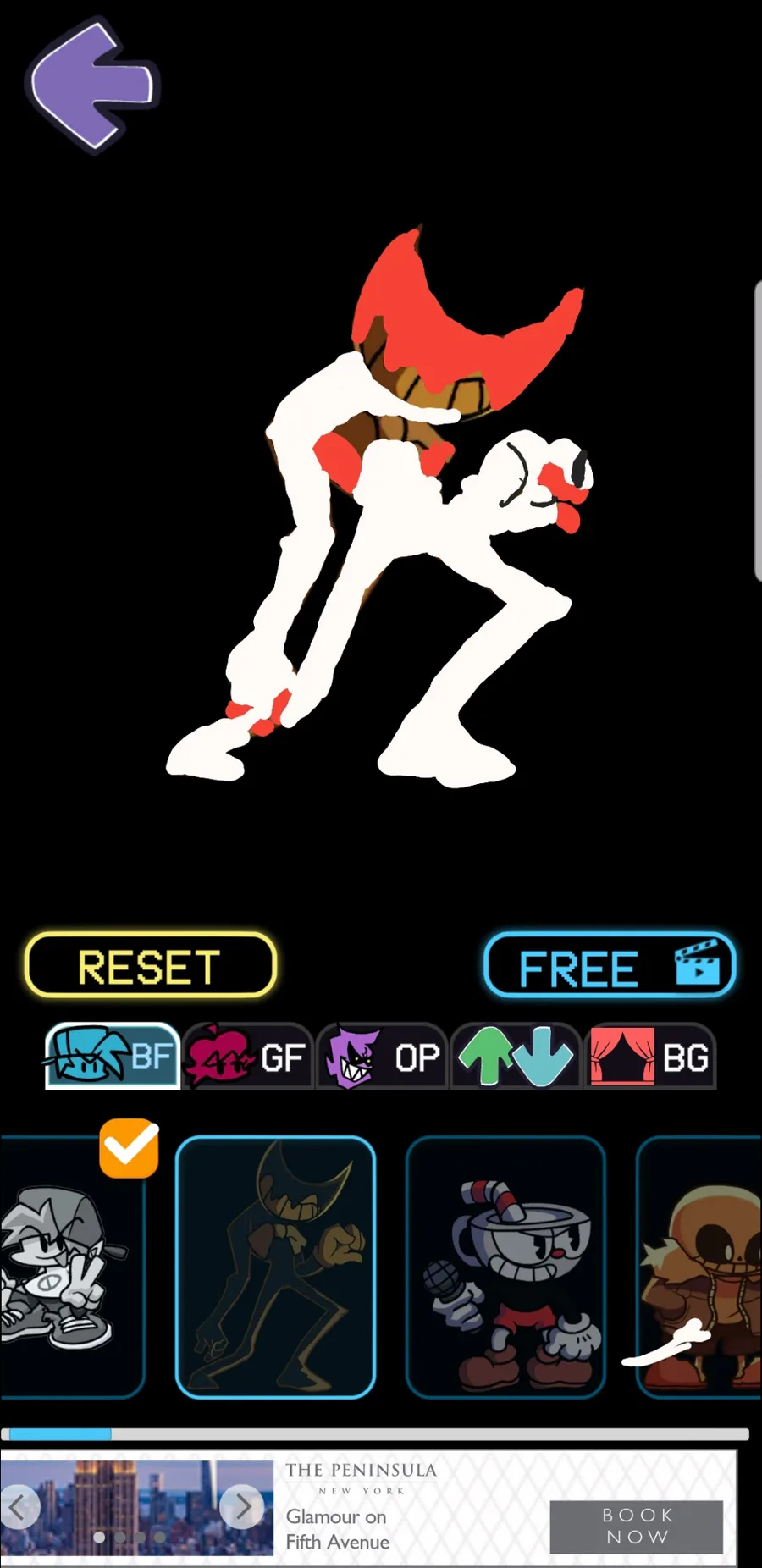Switch to the GF tab
Screen dimensions: 762x1568
[247, 1056]
